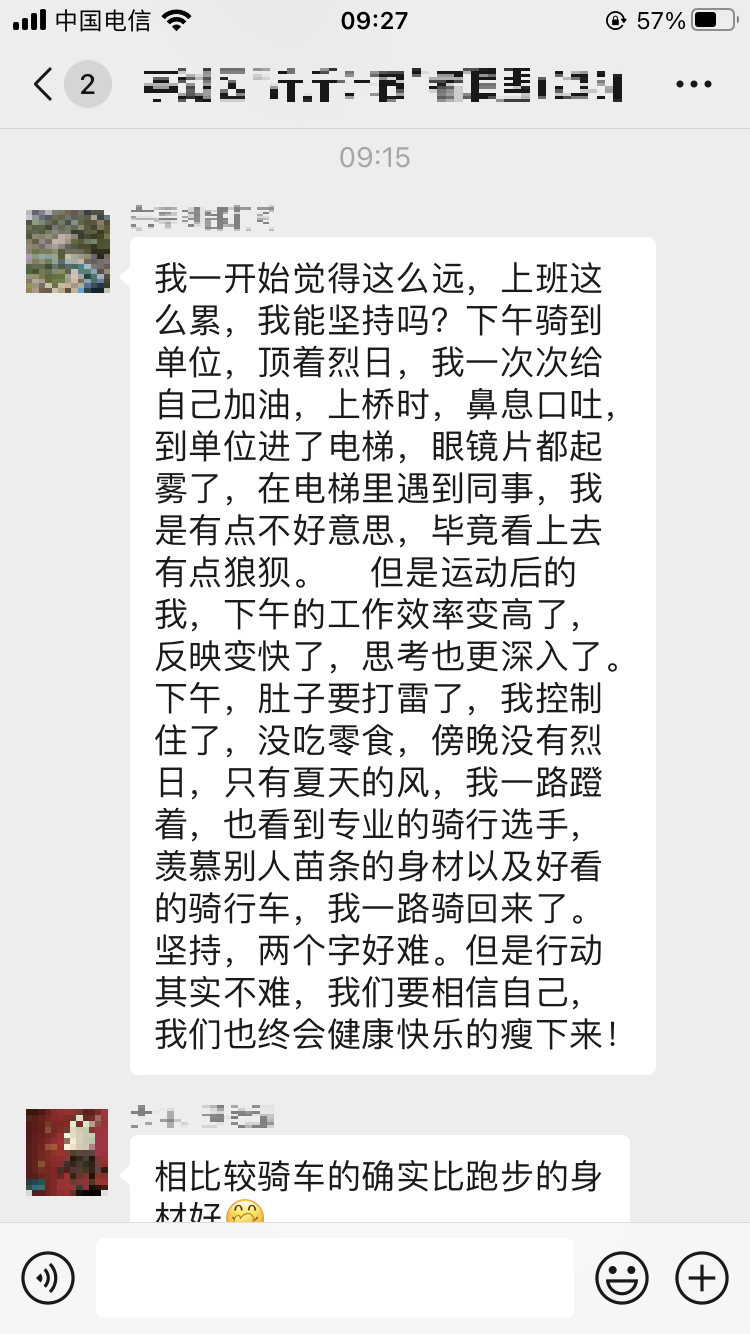Open avatar of sender saying 相比较骑车
The height and width of the screenshot is (1334, 750).
click(67, 1152)
